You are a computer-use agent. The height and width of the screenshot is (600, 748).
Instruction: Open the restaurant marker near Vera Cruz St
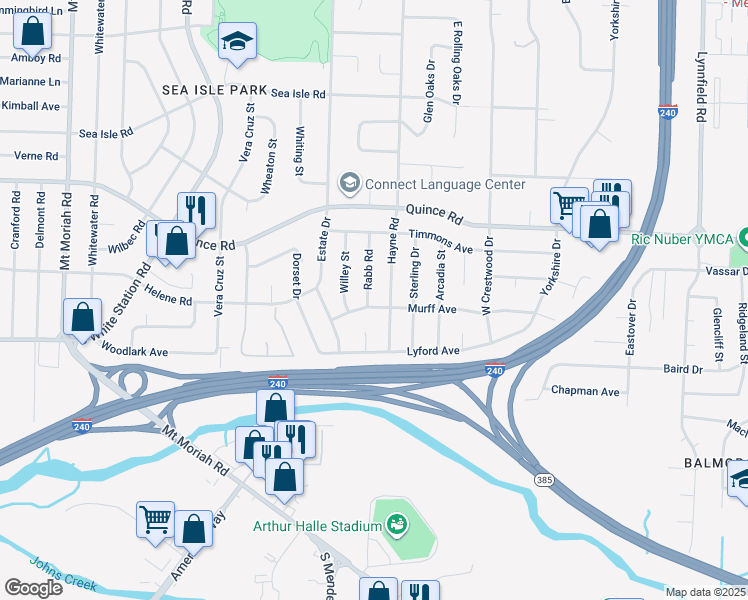pyautogui.click(x=196, y=209)
